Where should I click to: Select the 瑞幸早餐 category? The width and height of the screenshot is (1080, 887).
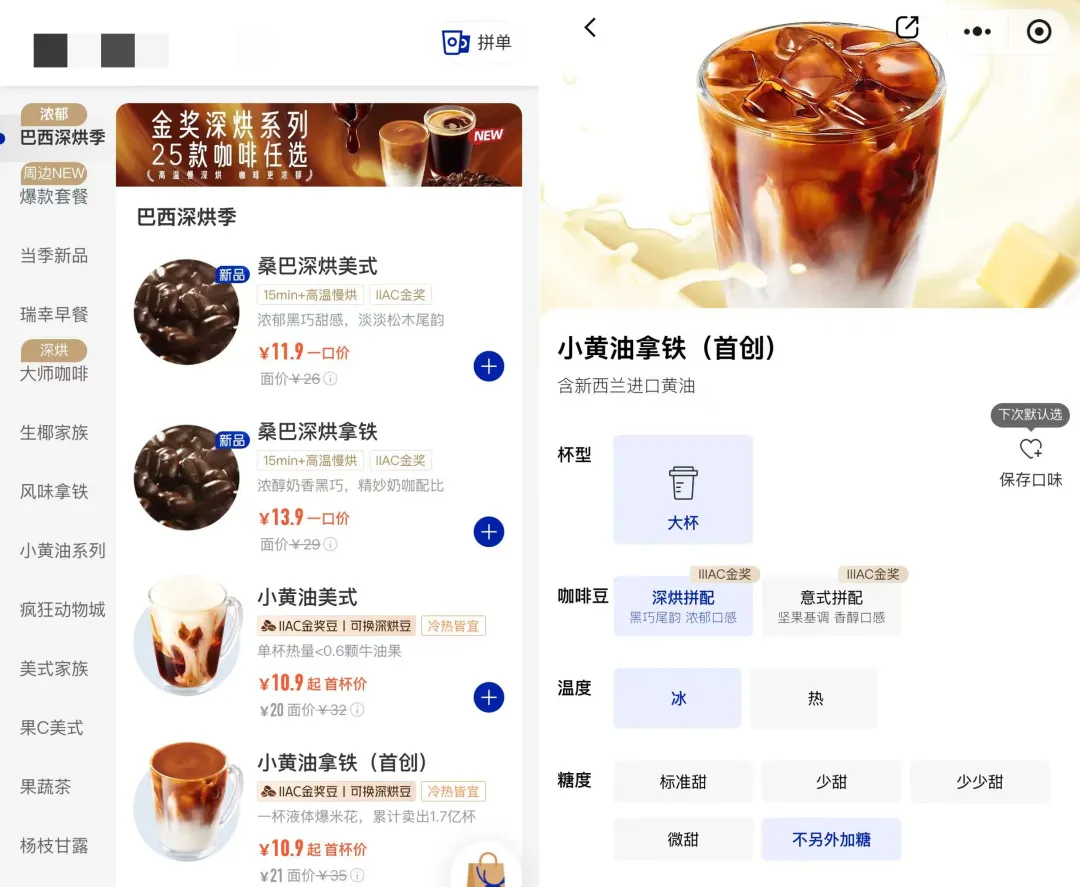pyautogui.click(x=54, y=315)
